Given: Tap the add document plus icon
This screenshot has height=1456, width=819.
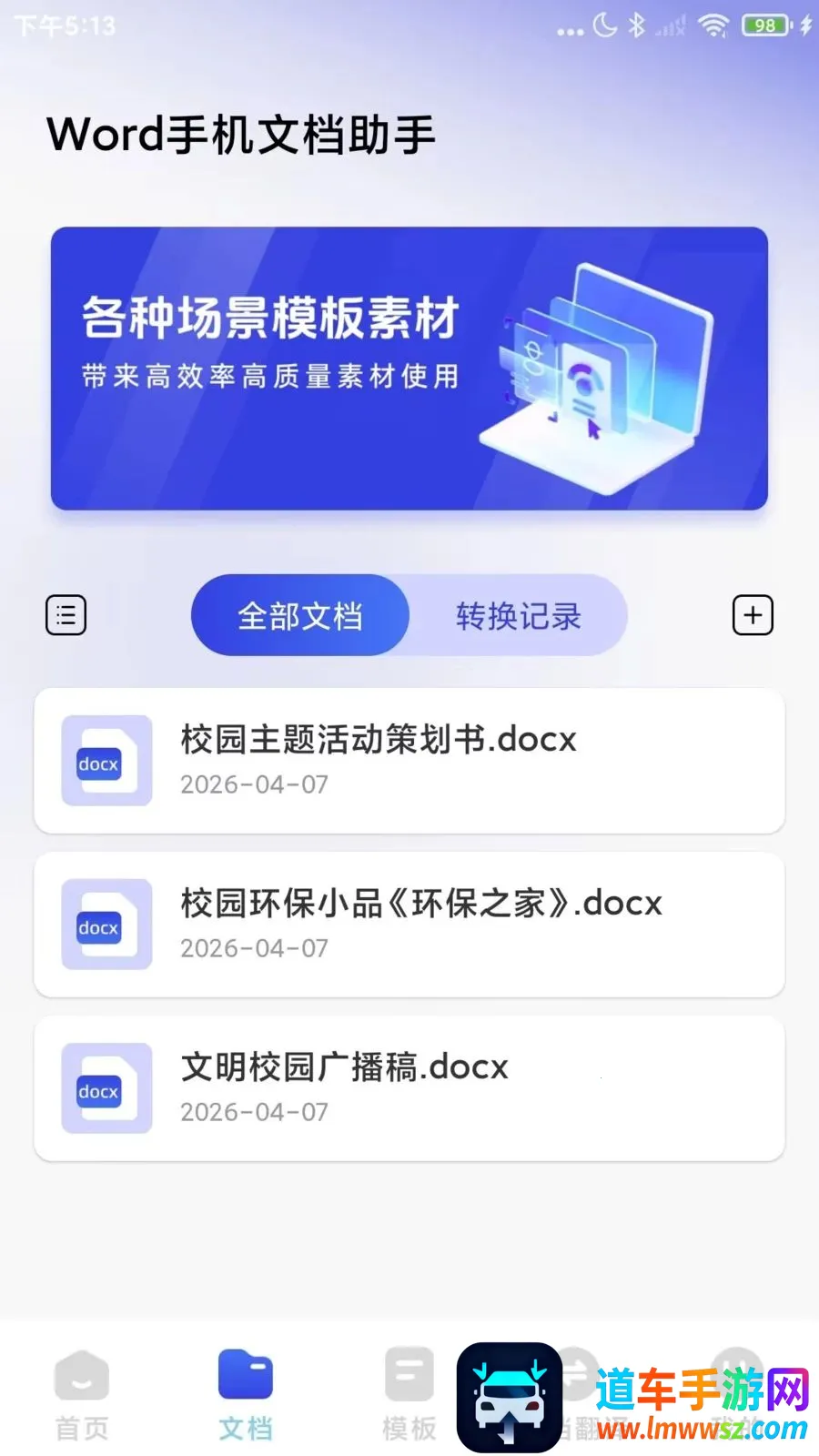Looking at the screenshot, I should click(753, 615).
